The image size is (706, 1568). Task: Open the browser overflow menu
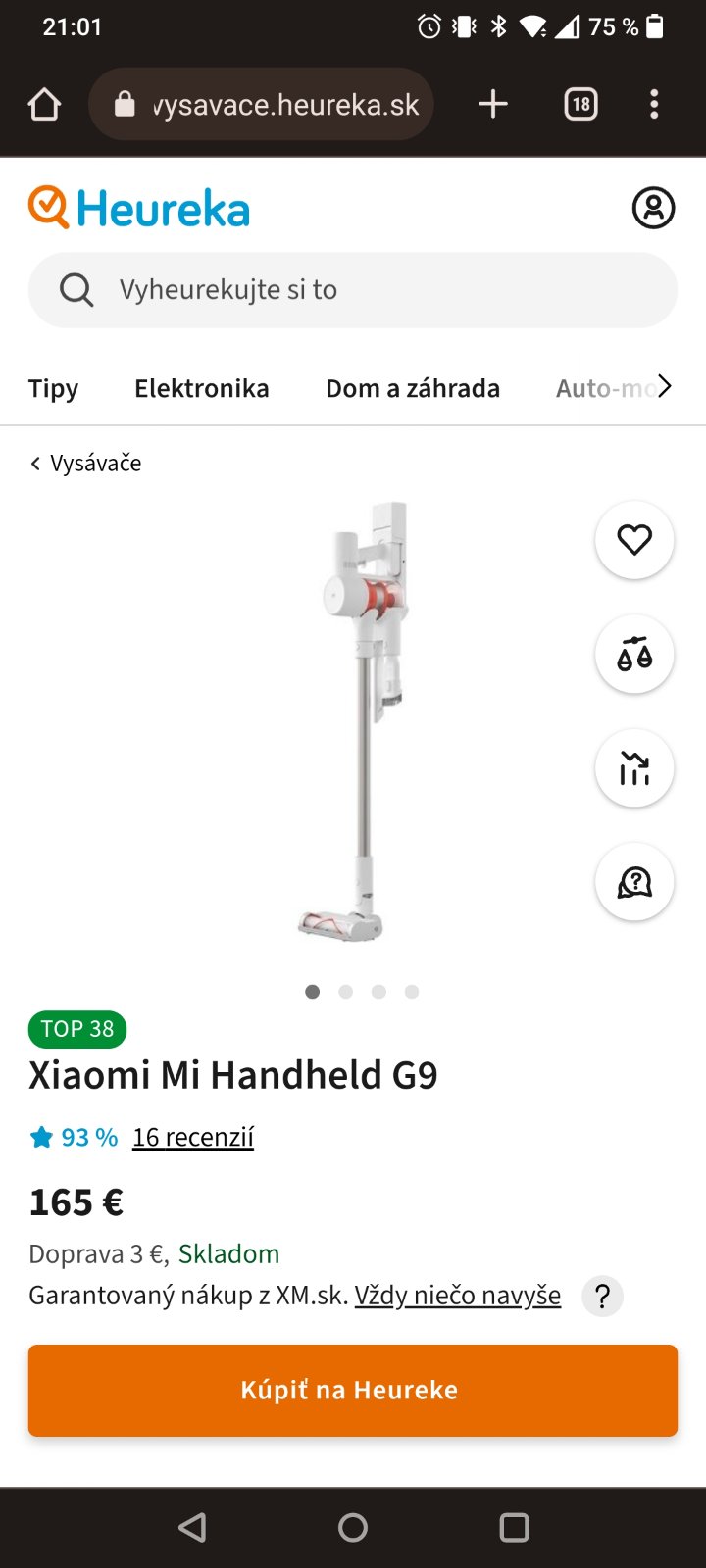click(x=654, y=104)
